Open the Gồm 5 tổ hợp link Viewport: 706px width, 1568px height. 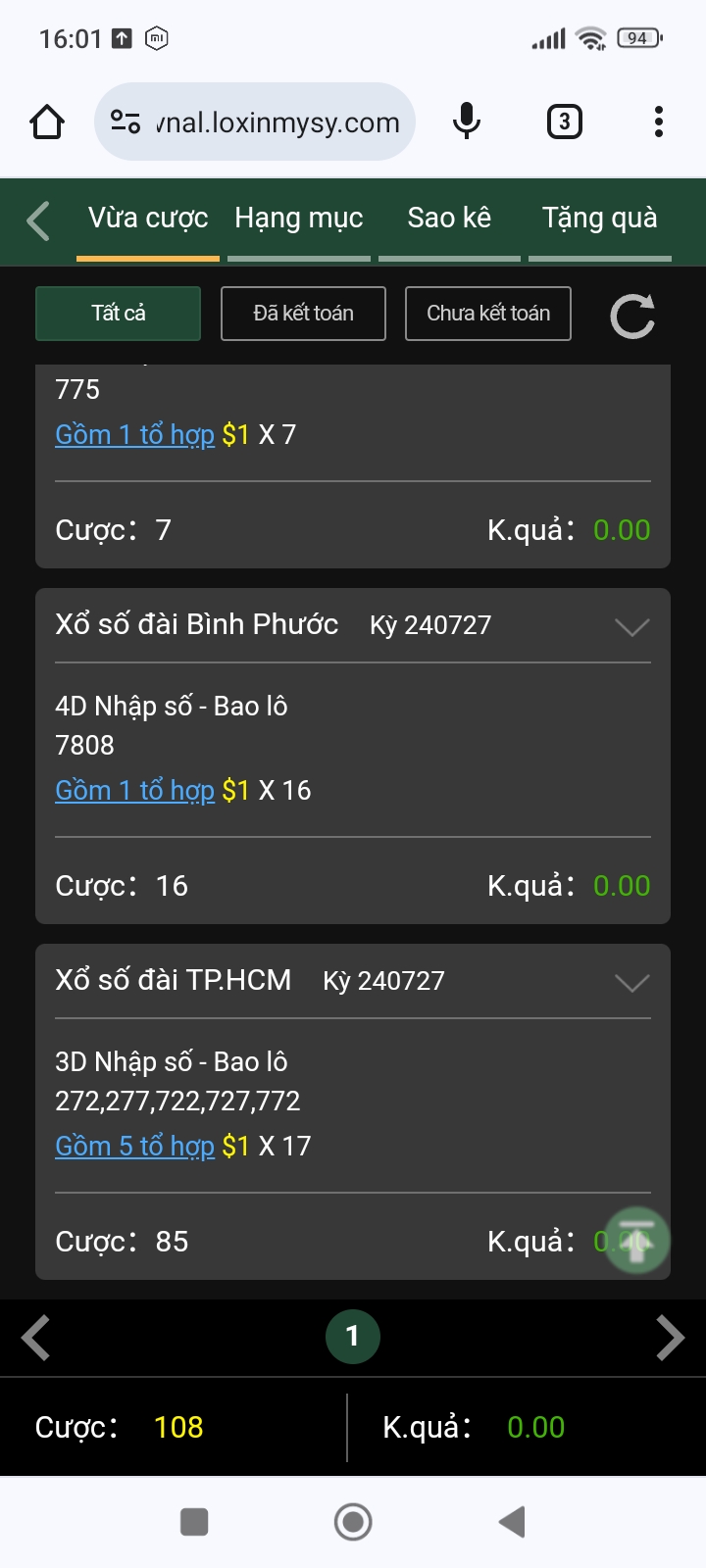[134, 1146]
